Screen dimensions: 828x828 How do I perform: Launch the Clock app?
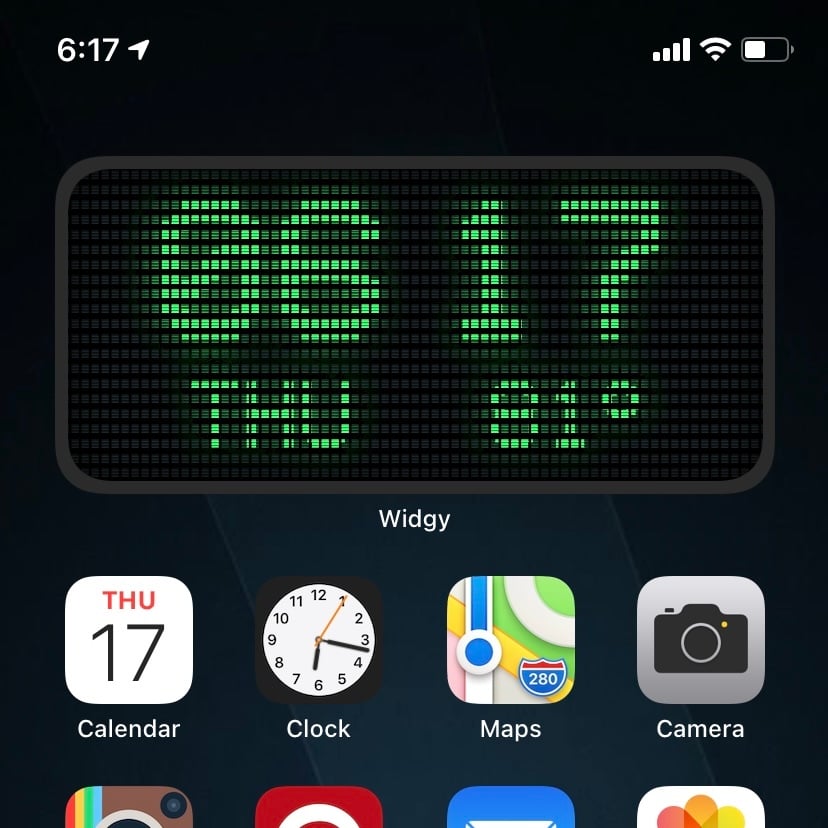click(x=319, y=640)
